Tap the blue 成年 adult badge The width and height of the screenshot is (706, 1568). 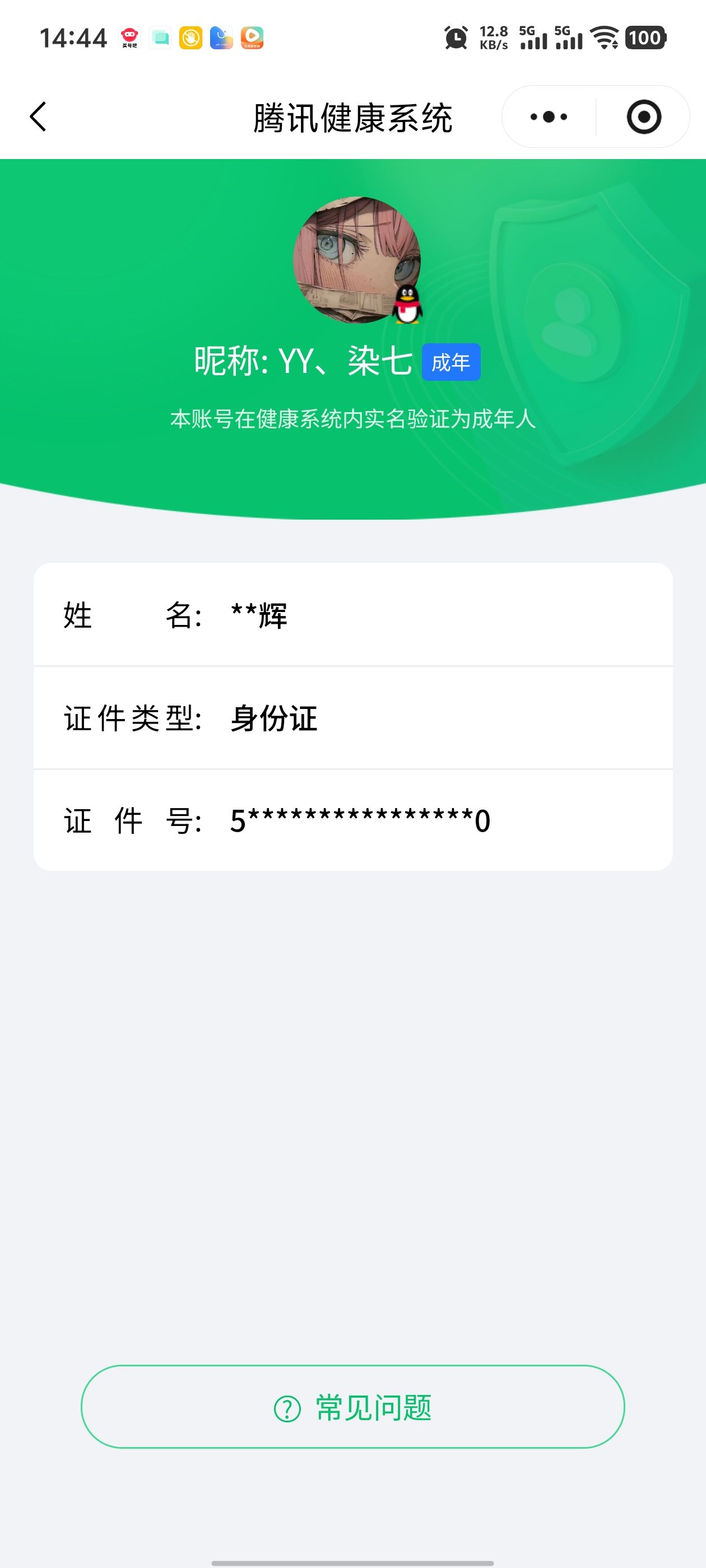click(x=452, y=362)
